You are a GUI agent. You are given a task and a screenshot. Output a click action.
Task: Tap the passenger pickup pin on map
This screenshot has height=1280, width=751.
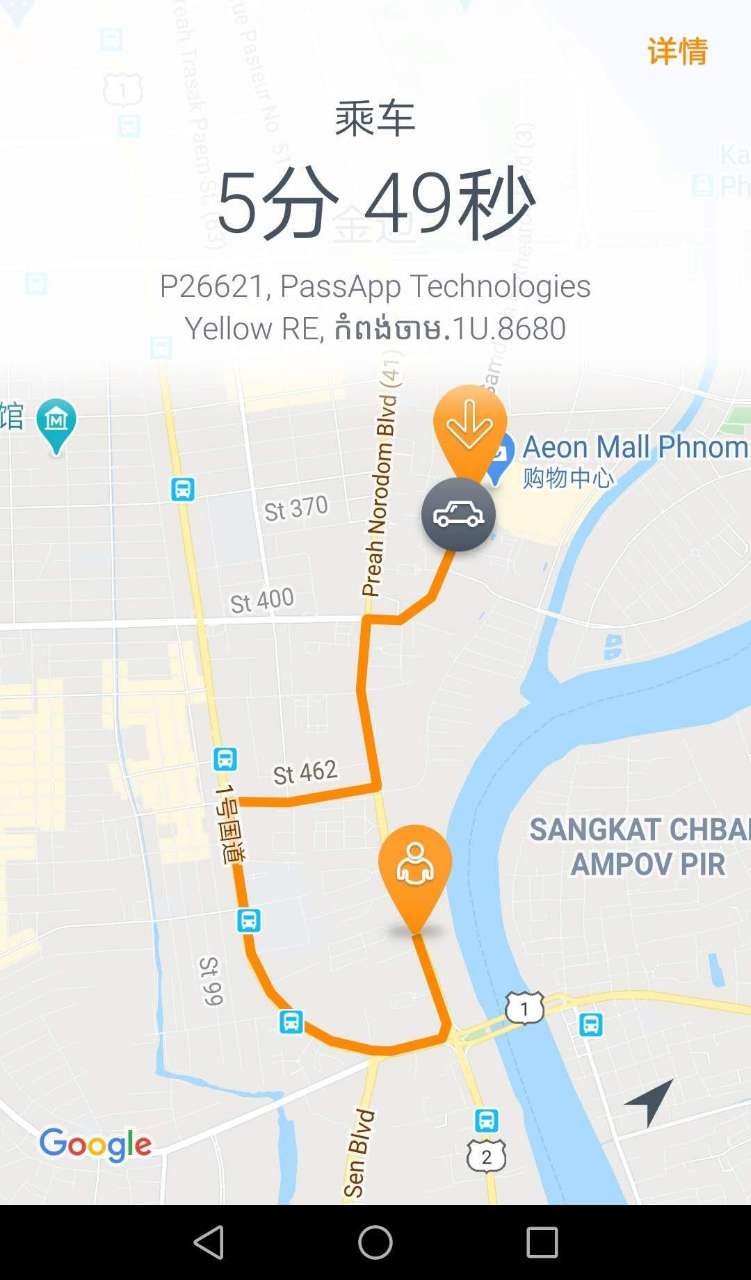(x=414, y=868)
